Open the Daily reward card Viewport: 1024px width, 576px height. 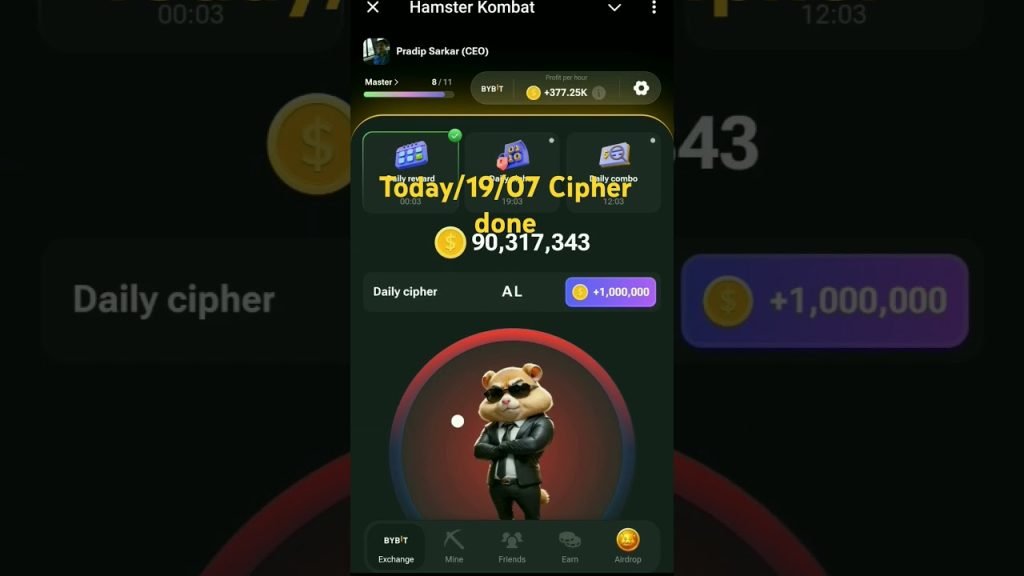click(410, 172)
